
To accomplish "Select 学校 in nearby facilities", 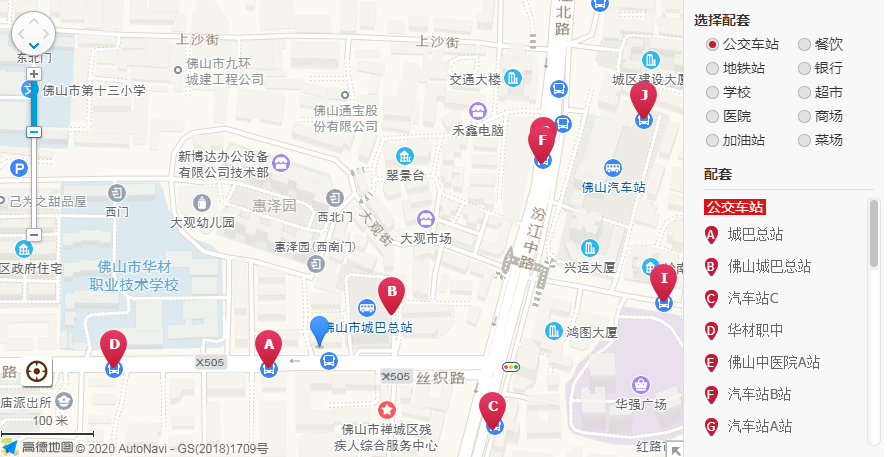I will pos(712,93).
